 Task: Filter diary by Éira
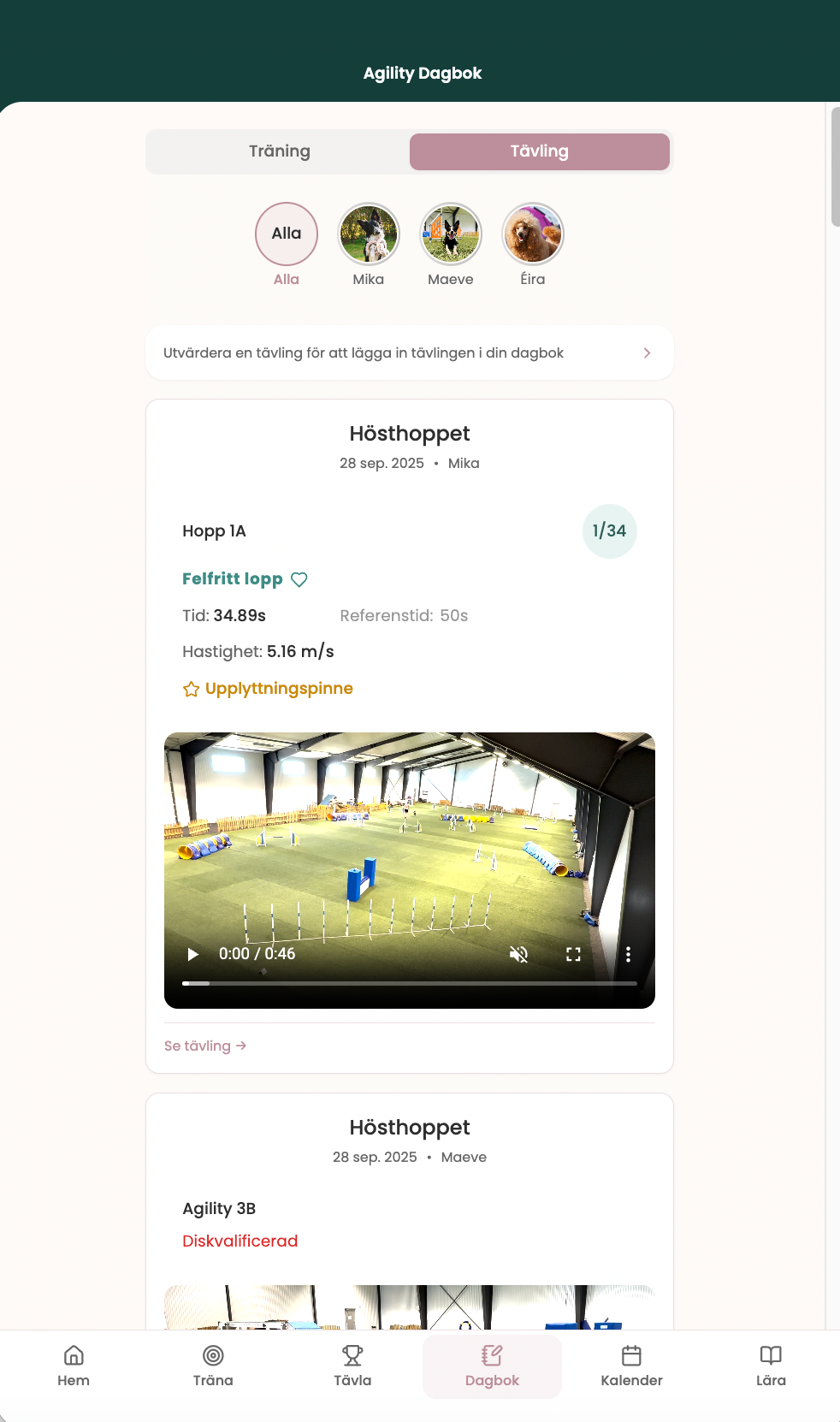click(x=532, y=234)
